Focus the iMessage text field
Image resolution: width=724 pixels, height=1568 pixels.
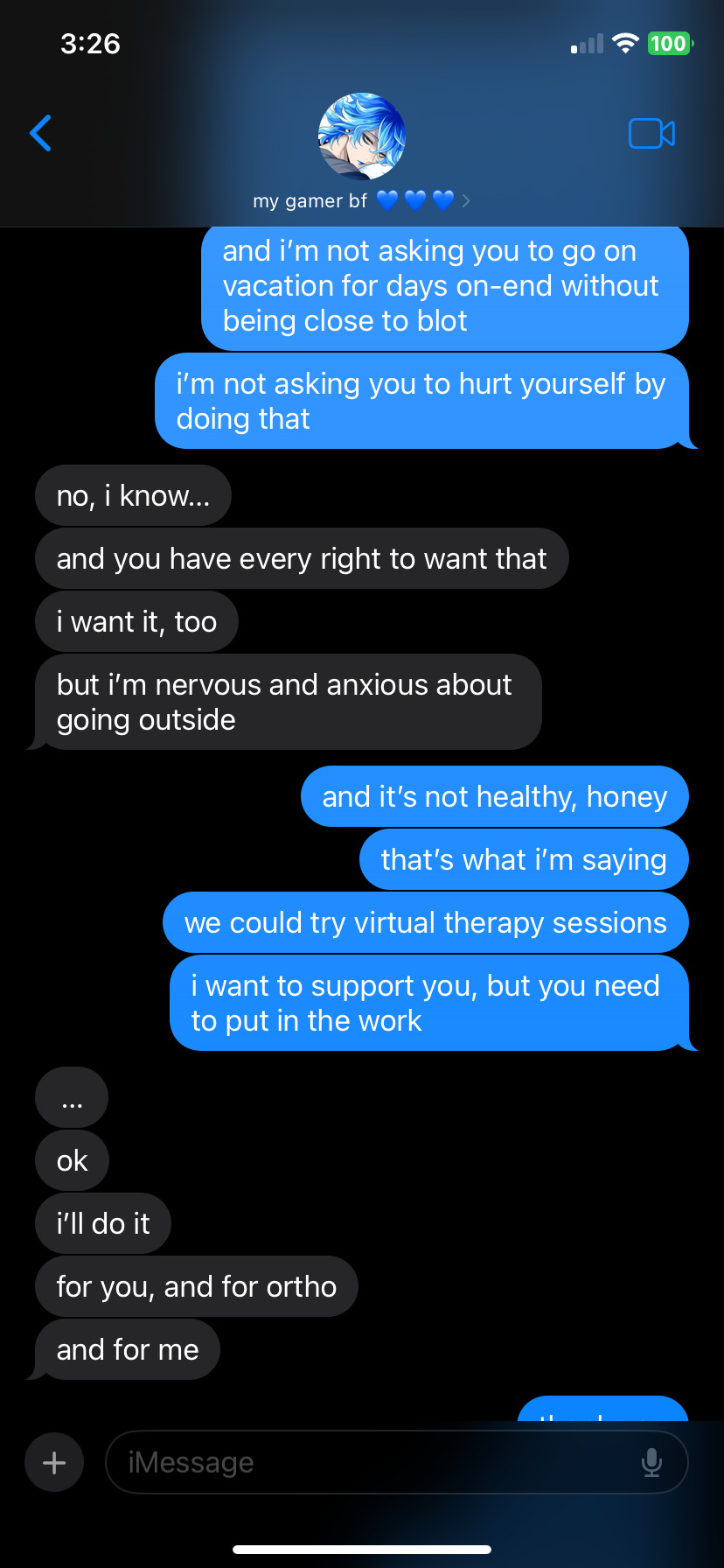point(376,1462)
